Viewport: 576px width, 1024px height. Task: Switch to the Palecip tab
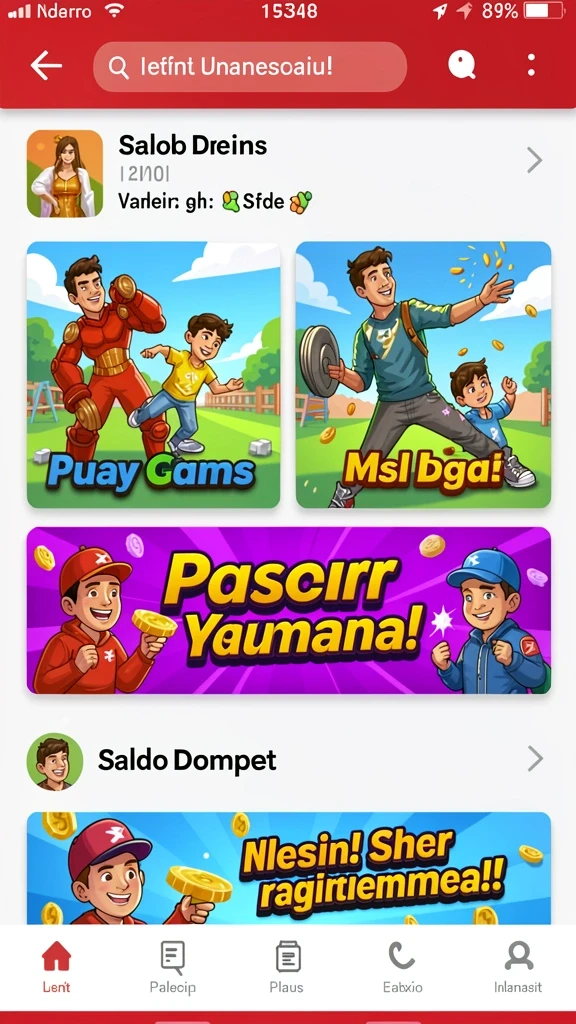point(172,966)
